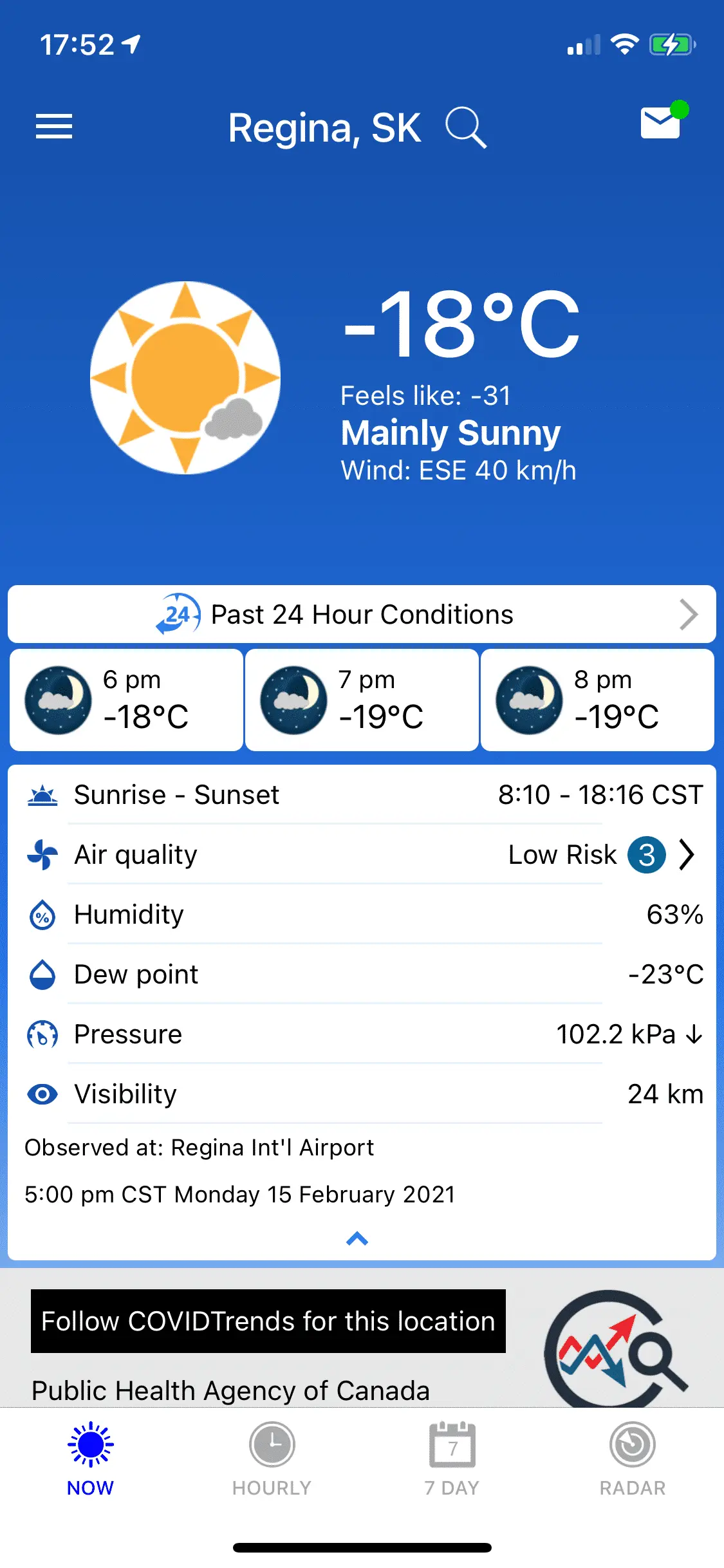
Task: Search for another location
Action: pos(465,127)
